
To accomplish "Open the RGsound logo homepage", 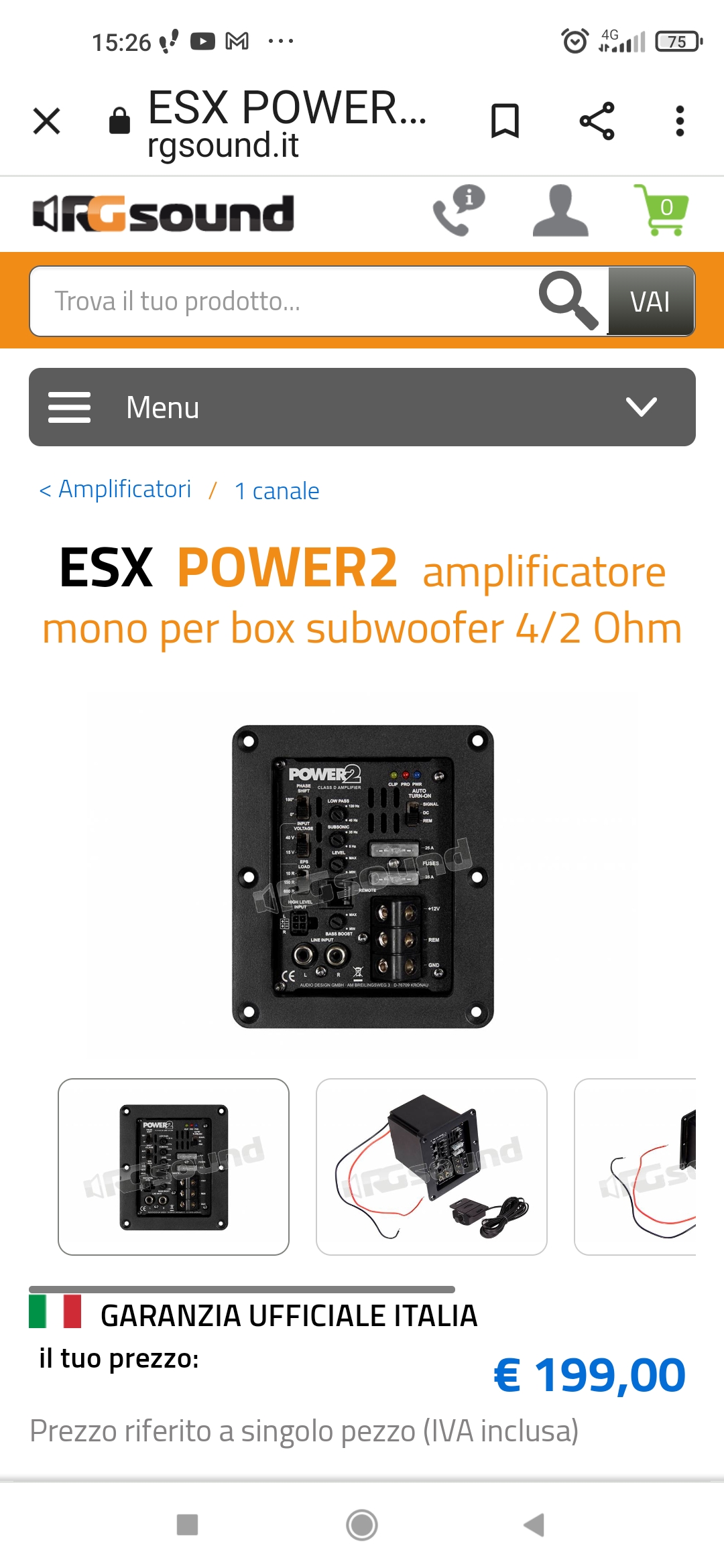I will [x=163, y=214].
